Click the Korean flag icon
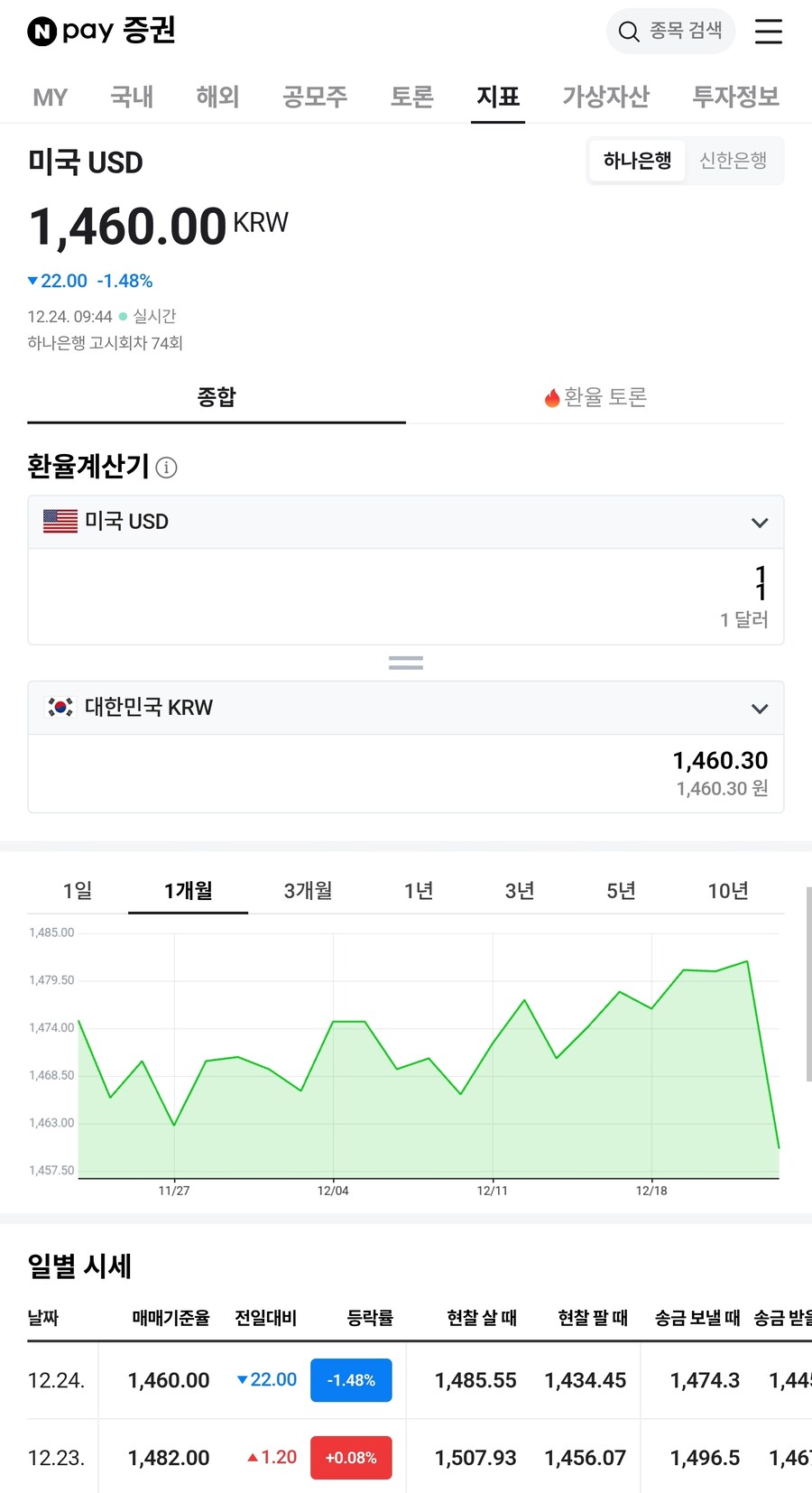This screenshot has height=1493, width=812. 58,708
